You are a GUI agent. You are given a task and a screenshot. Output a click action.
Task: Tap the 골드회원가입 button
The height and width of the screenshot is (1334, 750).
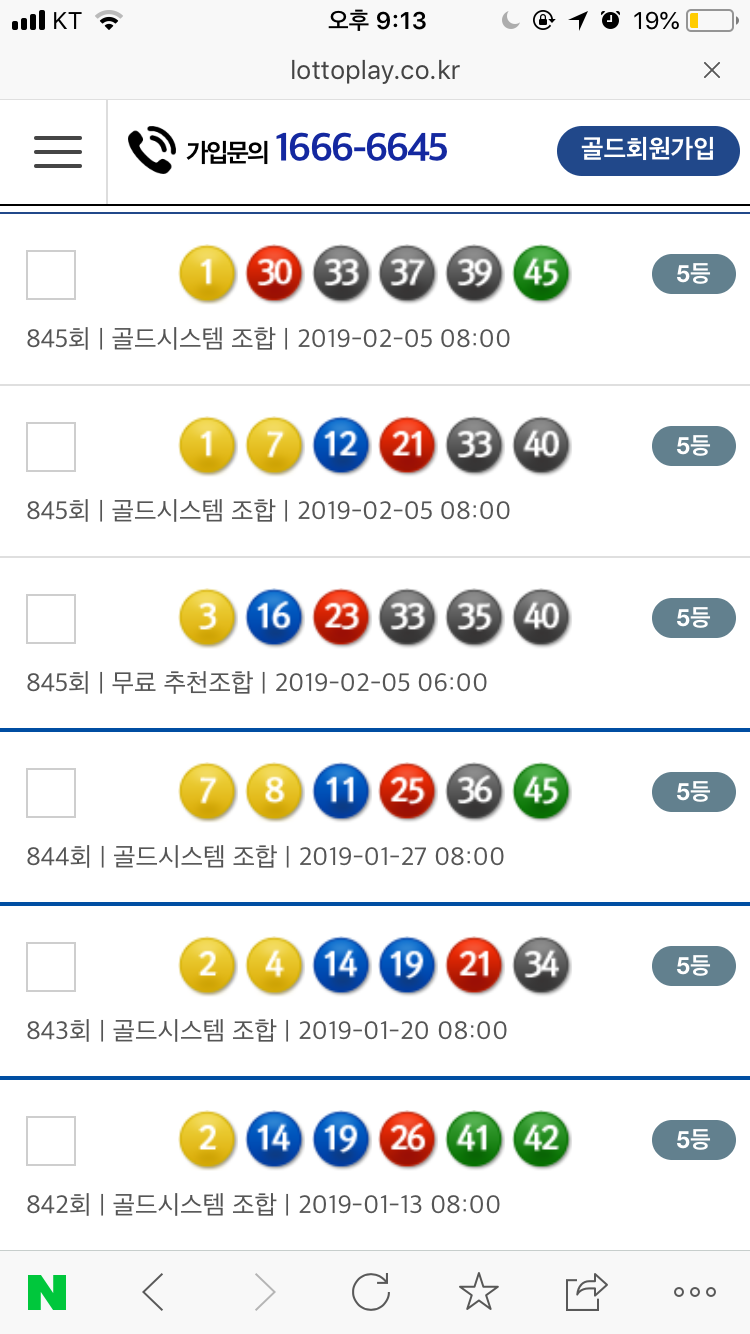(648, 151)
